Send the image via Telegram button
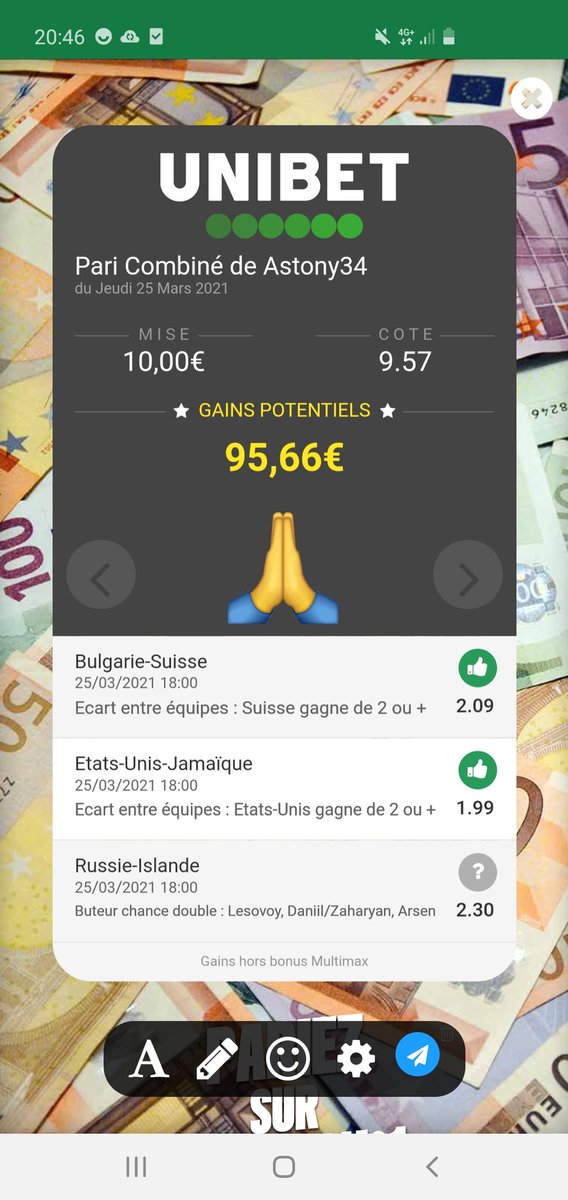The width and height of the screenshot is (568, 1200). (x=418, y=1055)
